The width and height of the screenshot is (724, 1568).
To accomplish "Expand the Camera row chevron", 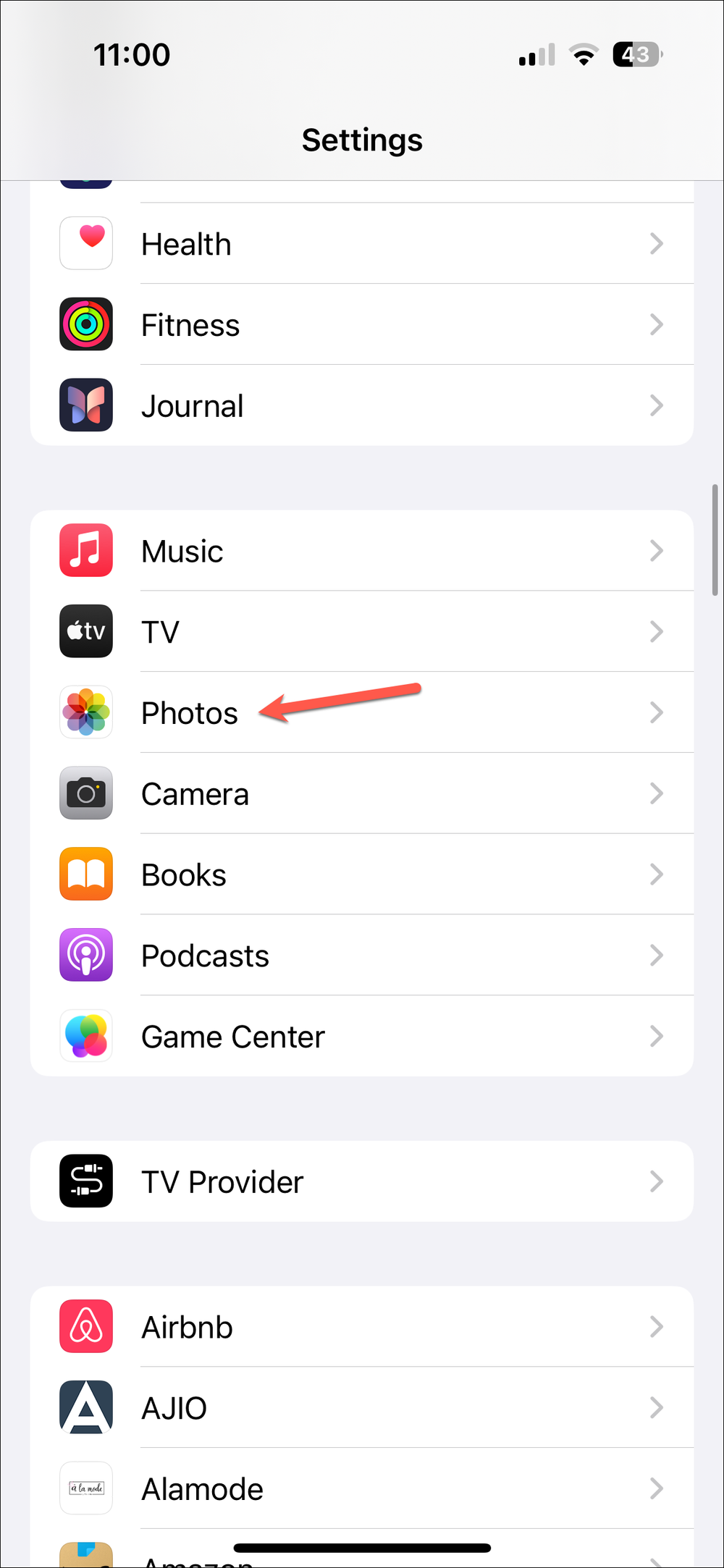I will click(656, 793).
